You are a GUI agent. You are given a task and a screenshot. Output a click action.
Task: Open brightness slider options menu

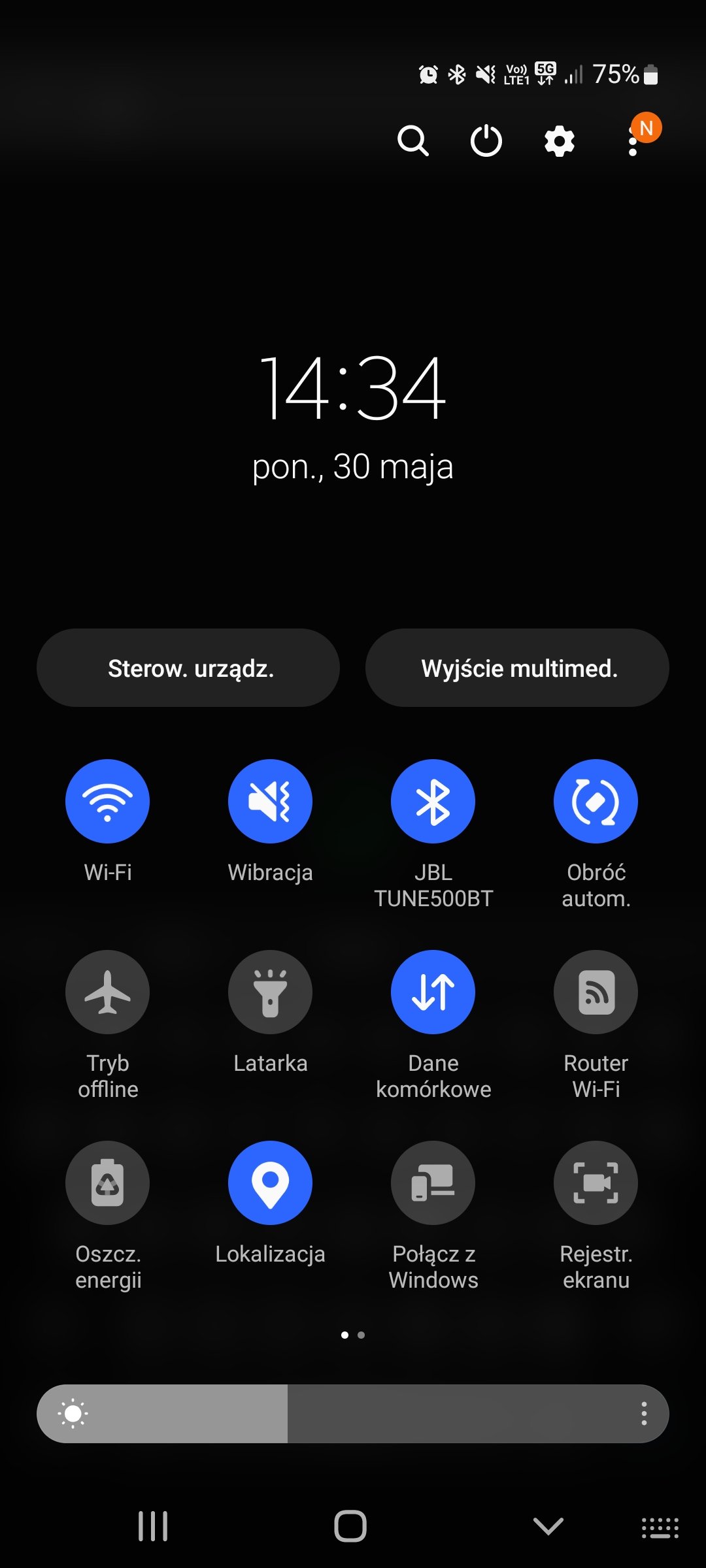point(644,1413)
